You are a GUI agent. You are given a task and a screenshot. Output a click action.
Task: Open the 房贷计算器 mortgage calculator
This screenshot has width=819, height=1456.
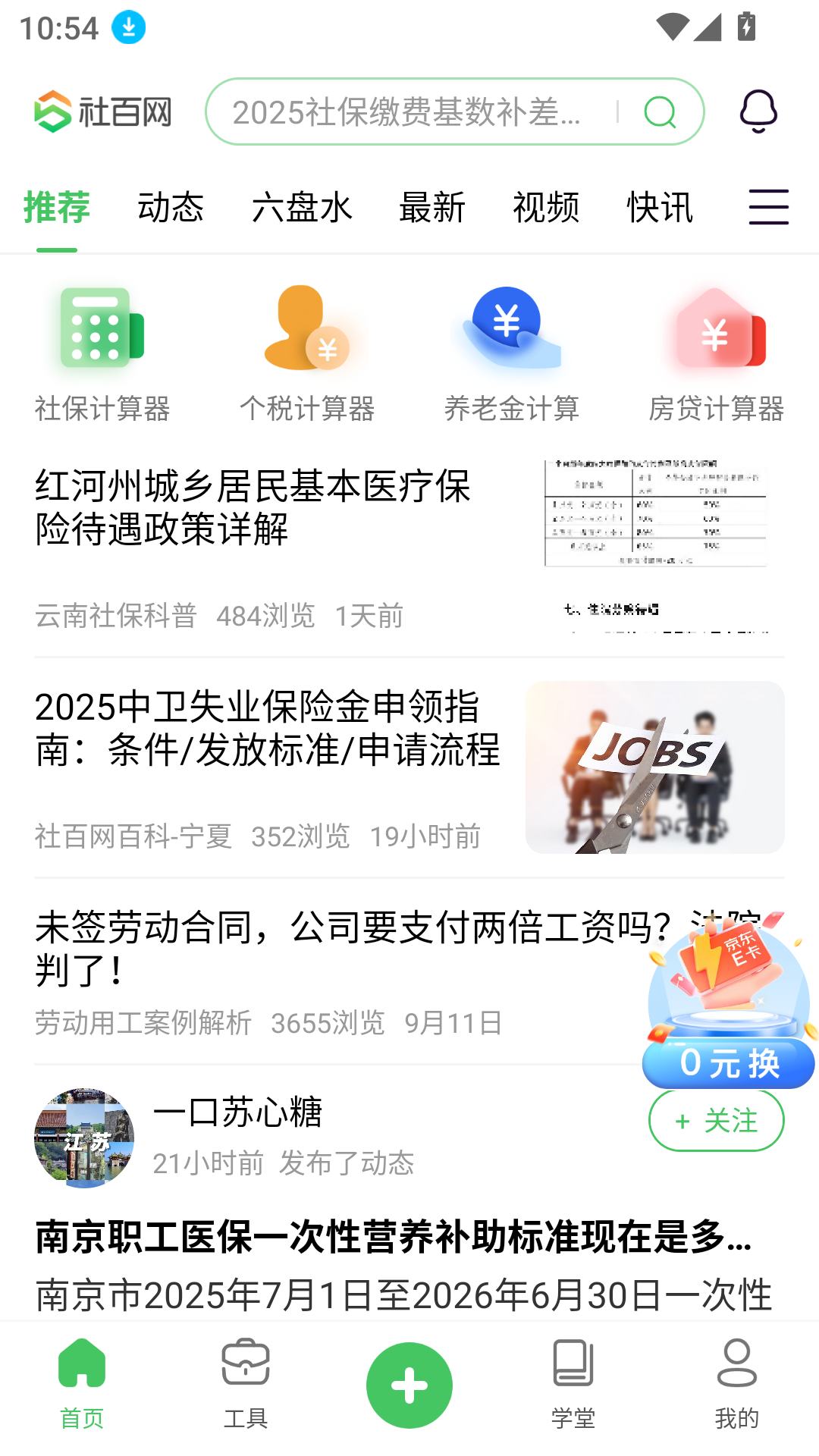click(717, 349)
